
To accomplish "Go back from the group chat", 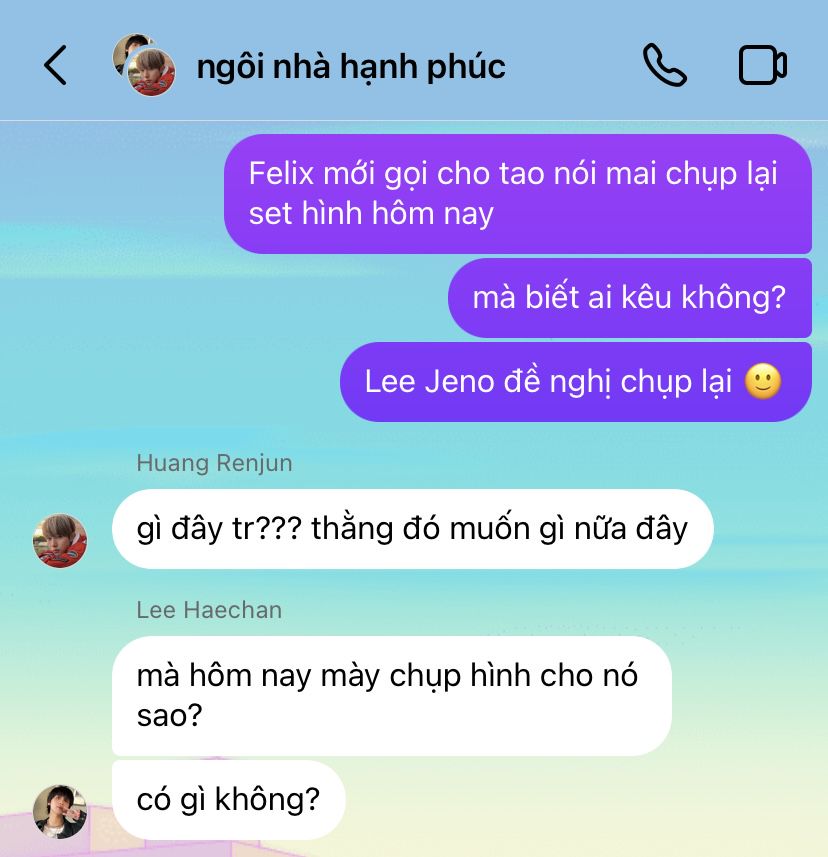I will [x=55, y=65].
